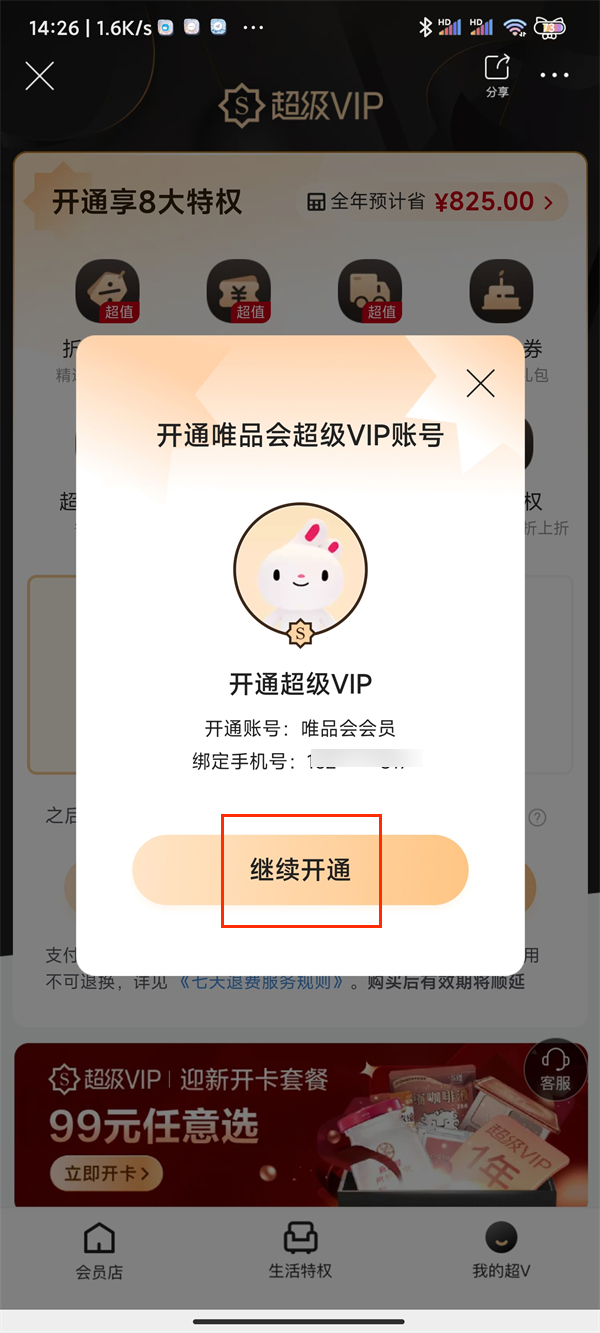
Task: Tap 继续开通 to continue activating VIP
Action: (300, 870)
